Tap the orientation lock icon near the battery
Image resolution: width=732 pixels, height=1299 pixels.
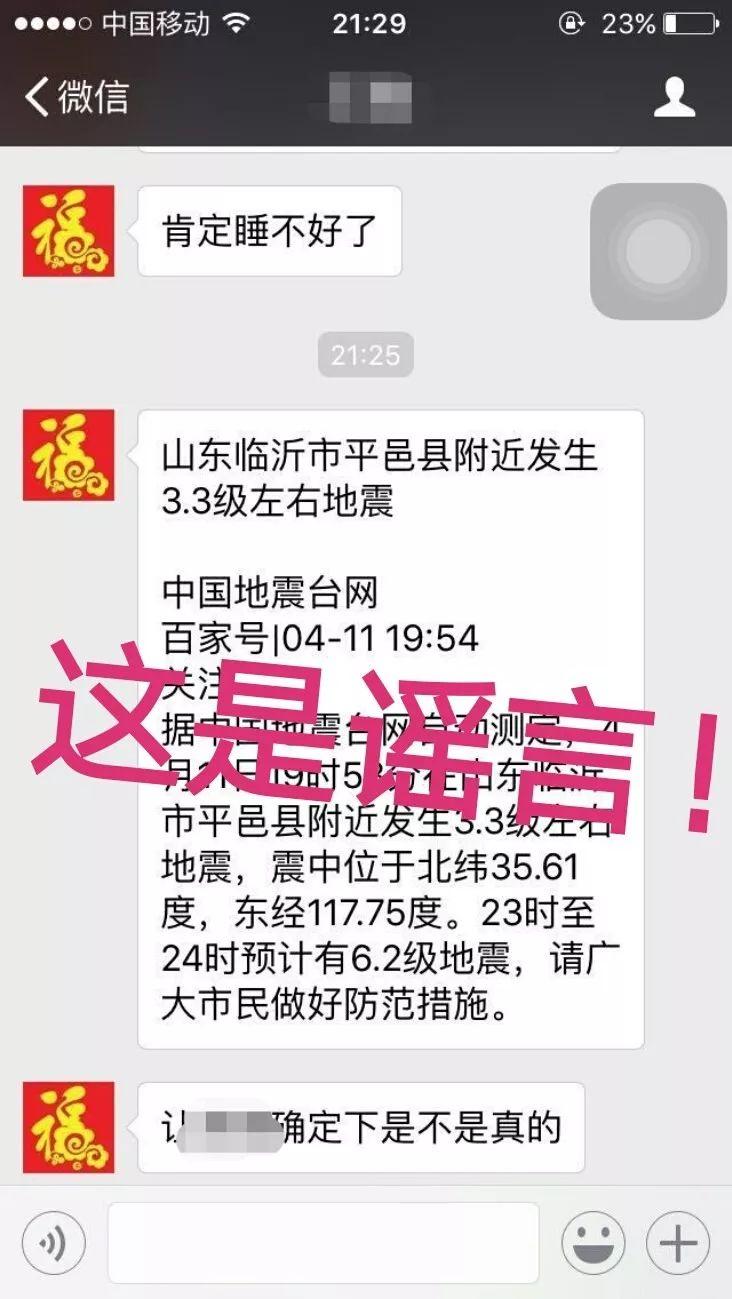570,22
